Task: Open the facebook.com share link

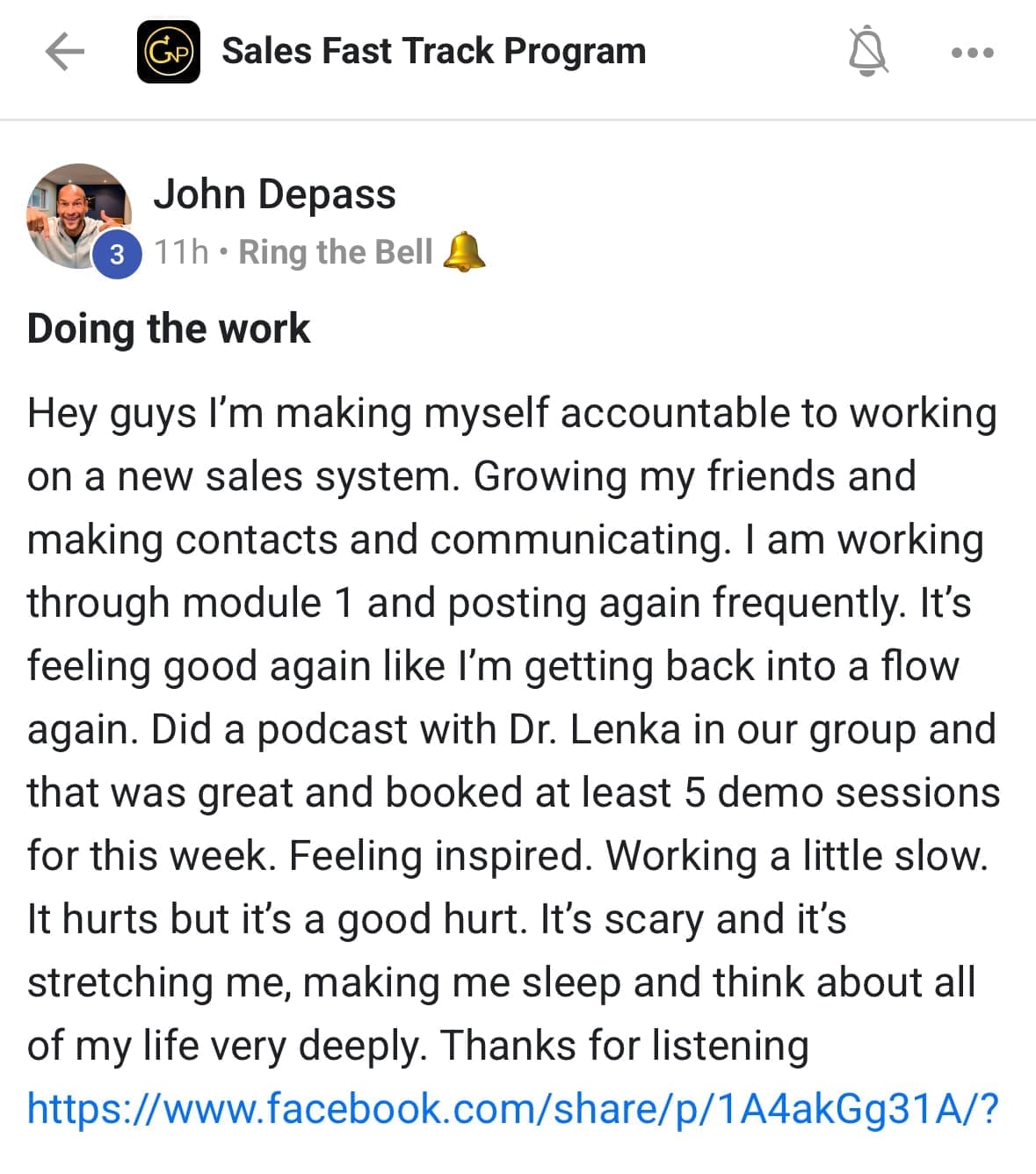Action: click(x=513, y=1109)
